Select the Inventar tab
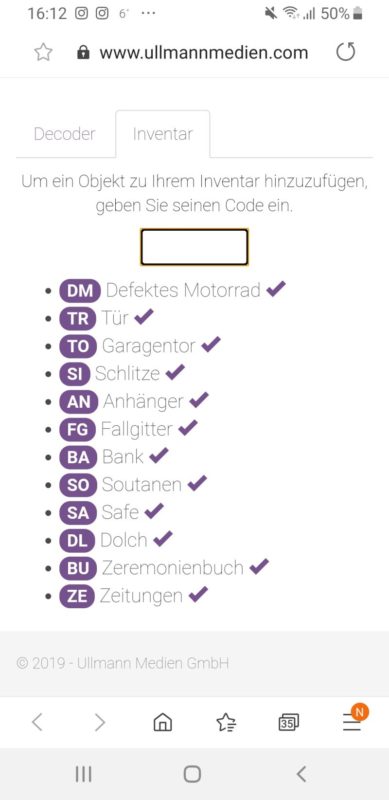Screen dimensions: 389x800 pyautogui.click(x=163, y=134)
